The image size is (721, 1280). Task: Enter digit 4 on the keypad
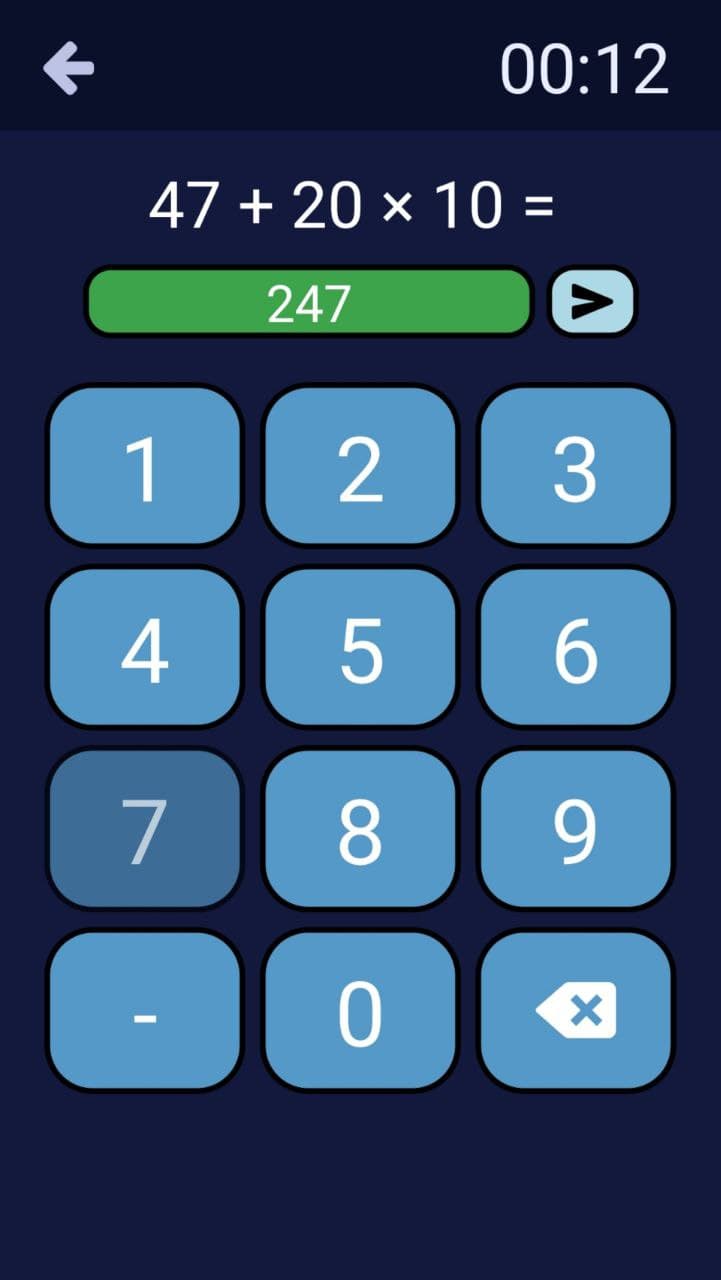tap(145, 649)
